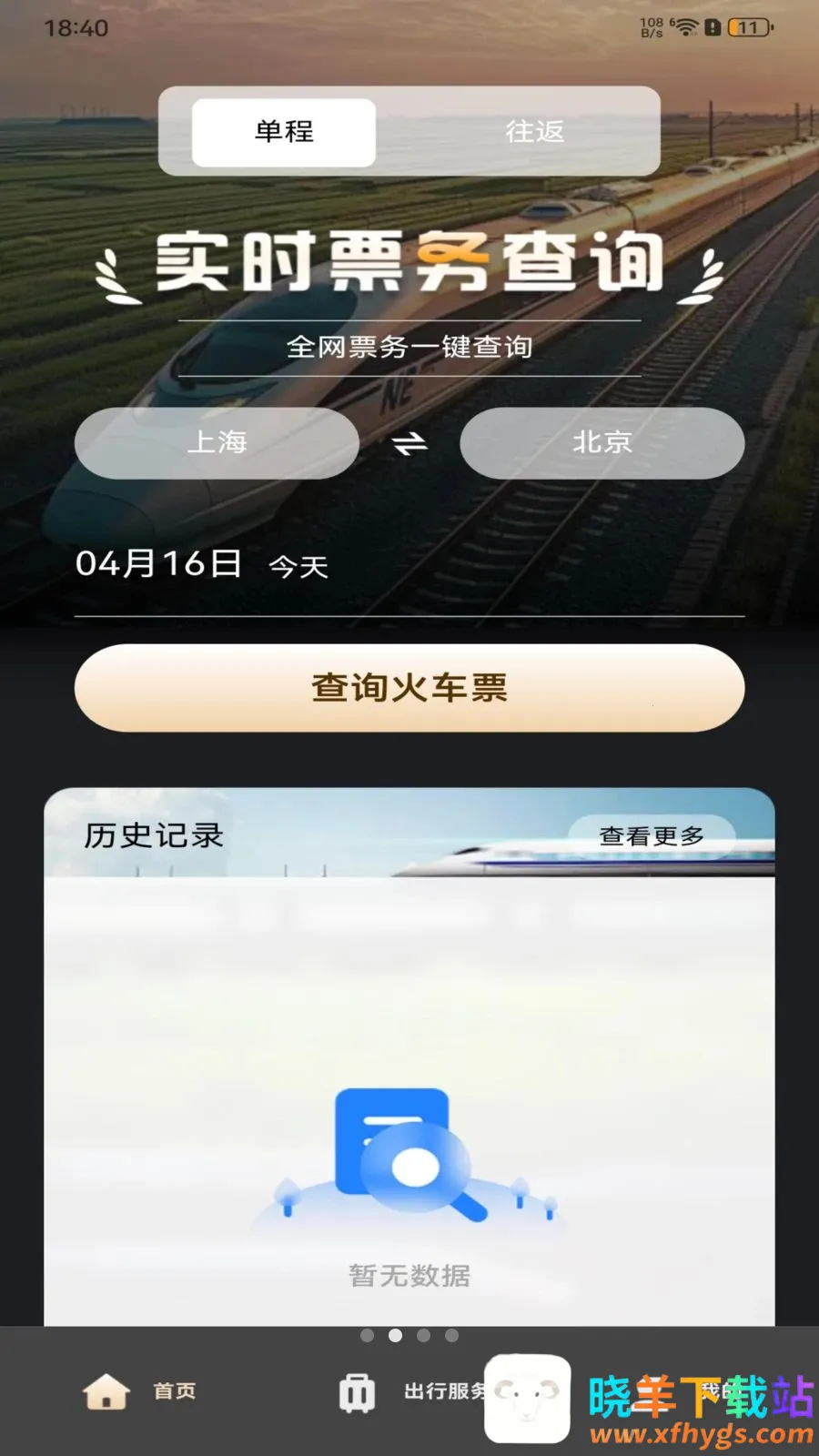This screenshot has width=819, height=1456.
Task: Go to the 首页 home tab
Action: [x=139, y=1391]
